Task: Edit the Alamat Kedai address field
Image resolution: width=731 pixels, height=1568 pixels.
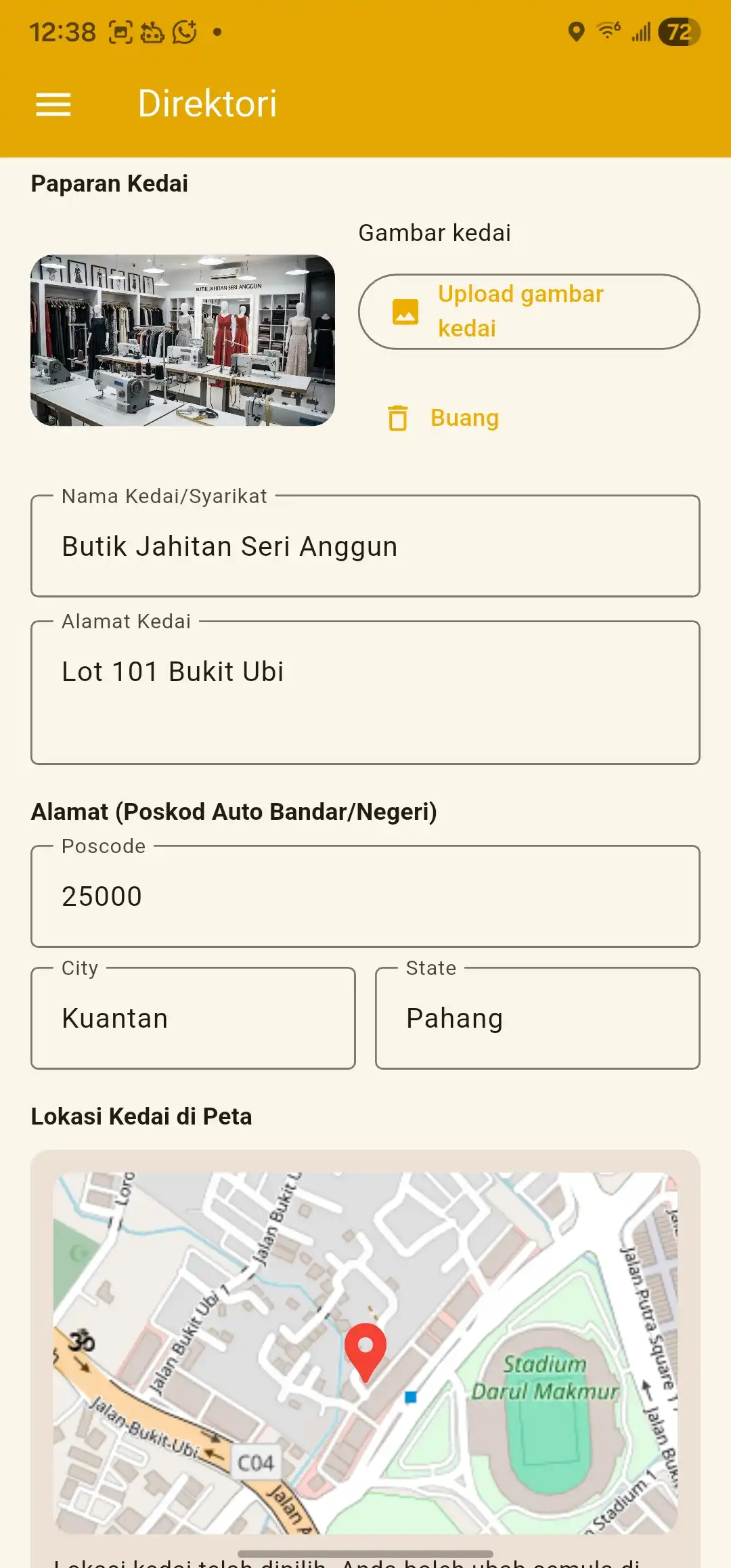Action: pyautogui.click(x=365, y=693)
